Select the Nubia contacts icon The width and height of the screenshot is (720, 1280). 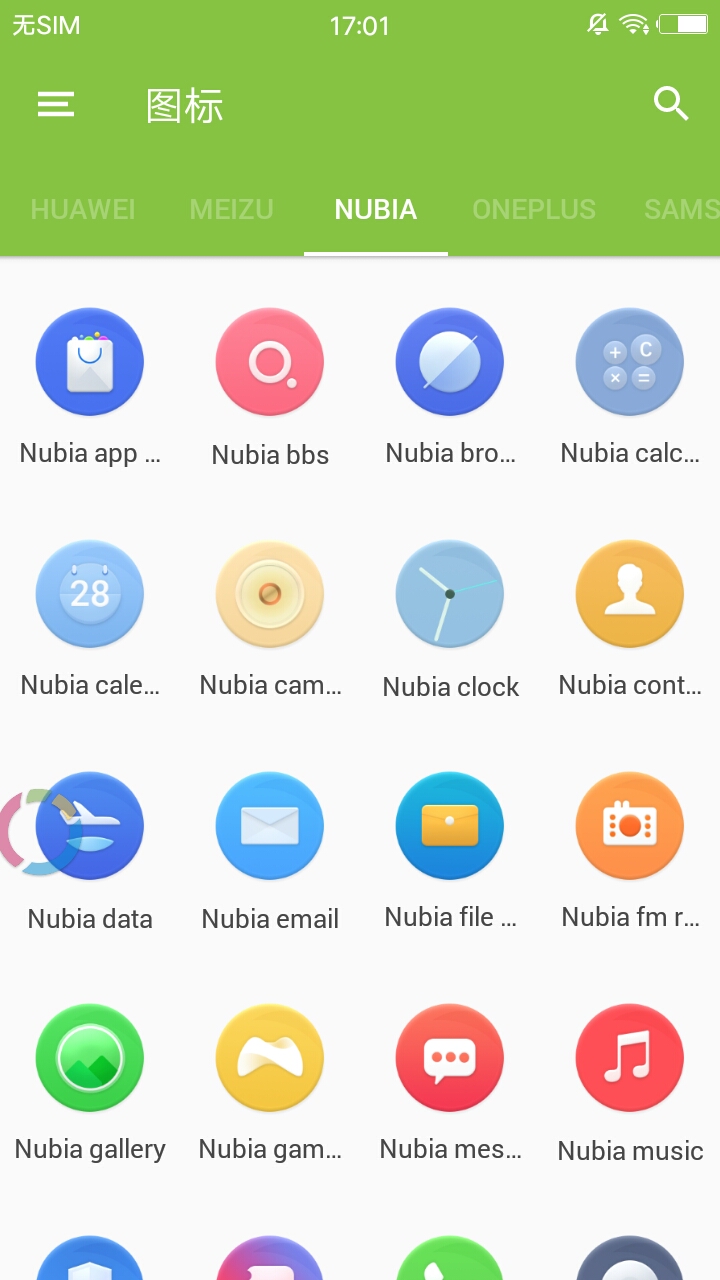point(630,594)
